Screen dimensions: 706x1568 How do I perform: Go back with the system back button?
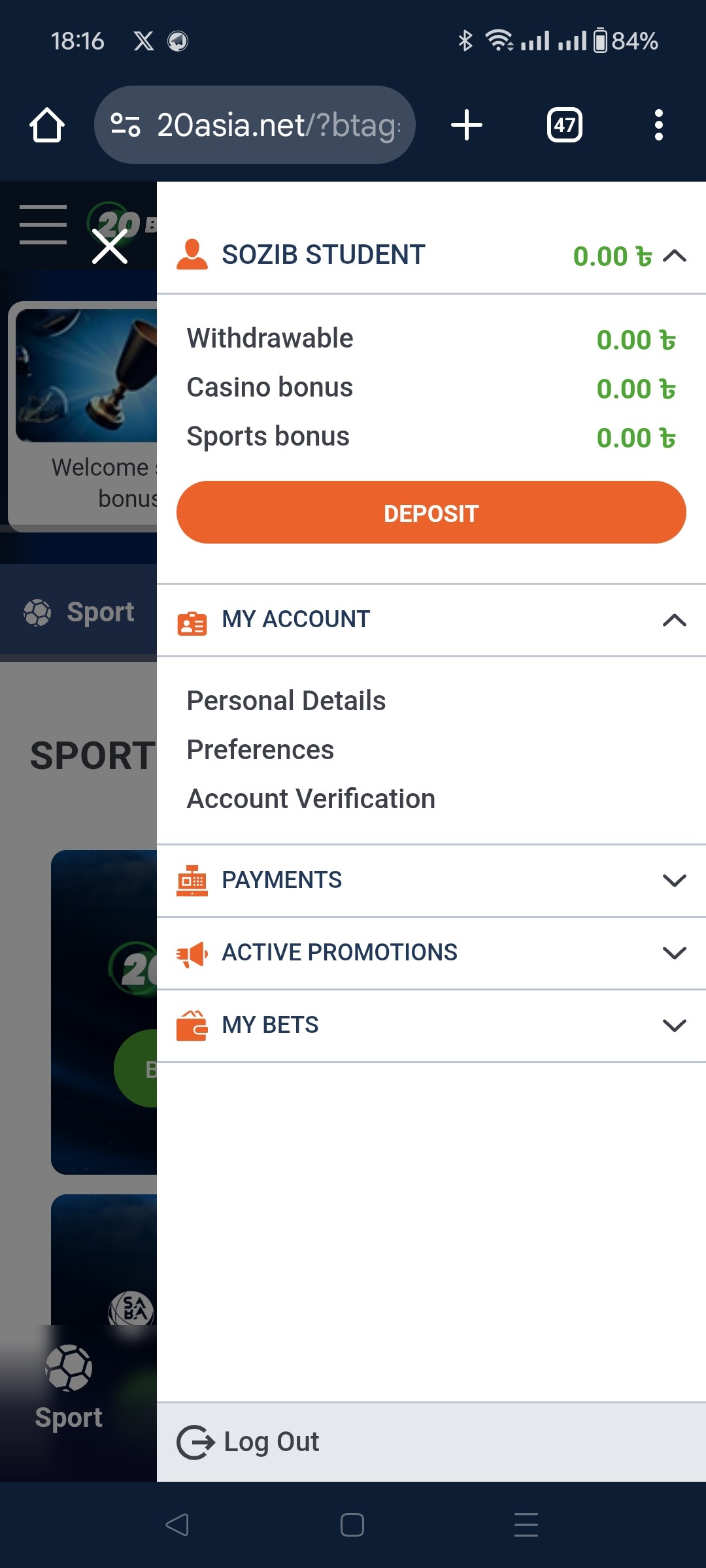click(177, 1525)
